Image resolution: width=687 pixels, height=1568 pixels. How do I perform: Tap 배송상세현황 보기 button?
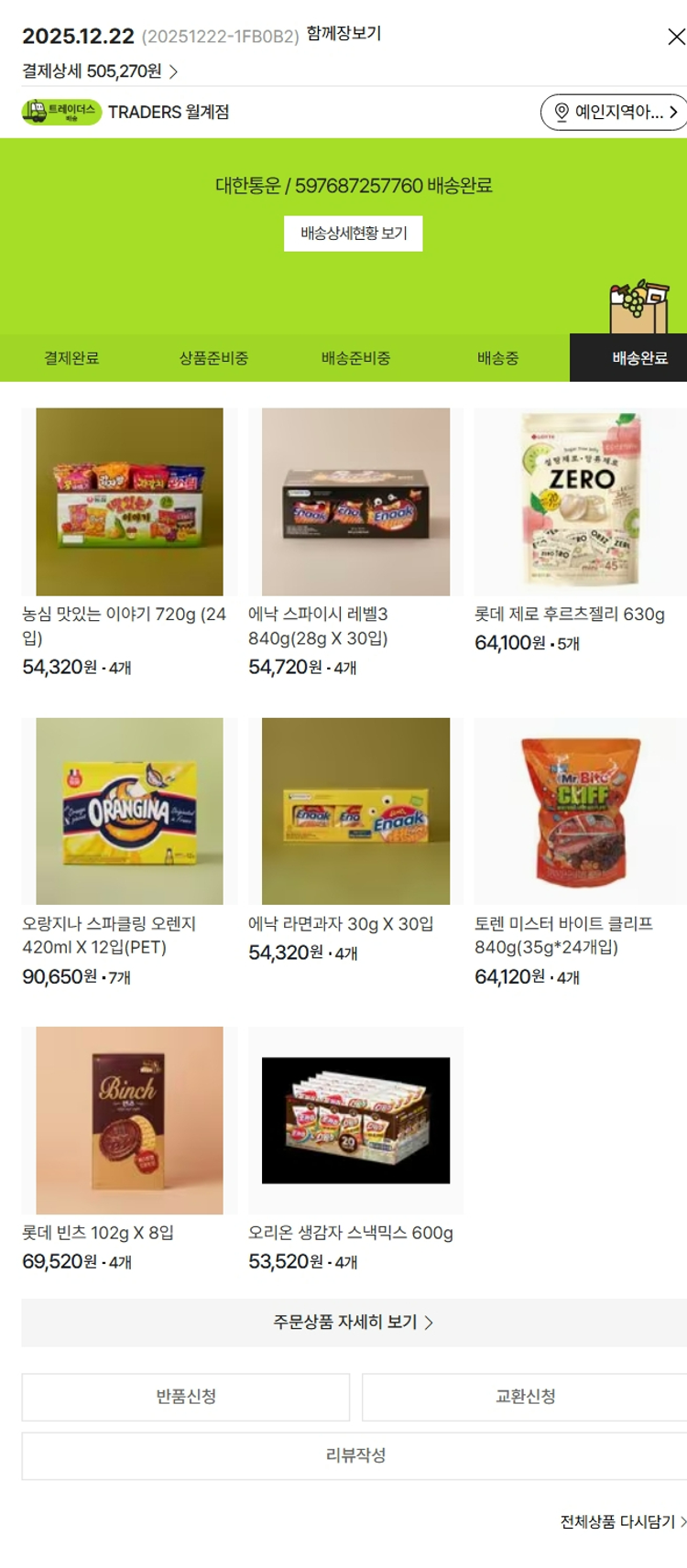pos(354,234)
